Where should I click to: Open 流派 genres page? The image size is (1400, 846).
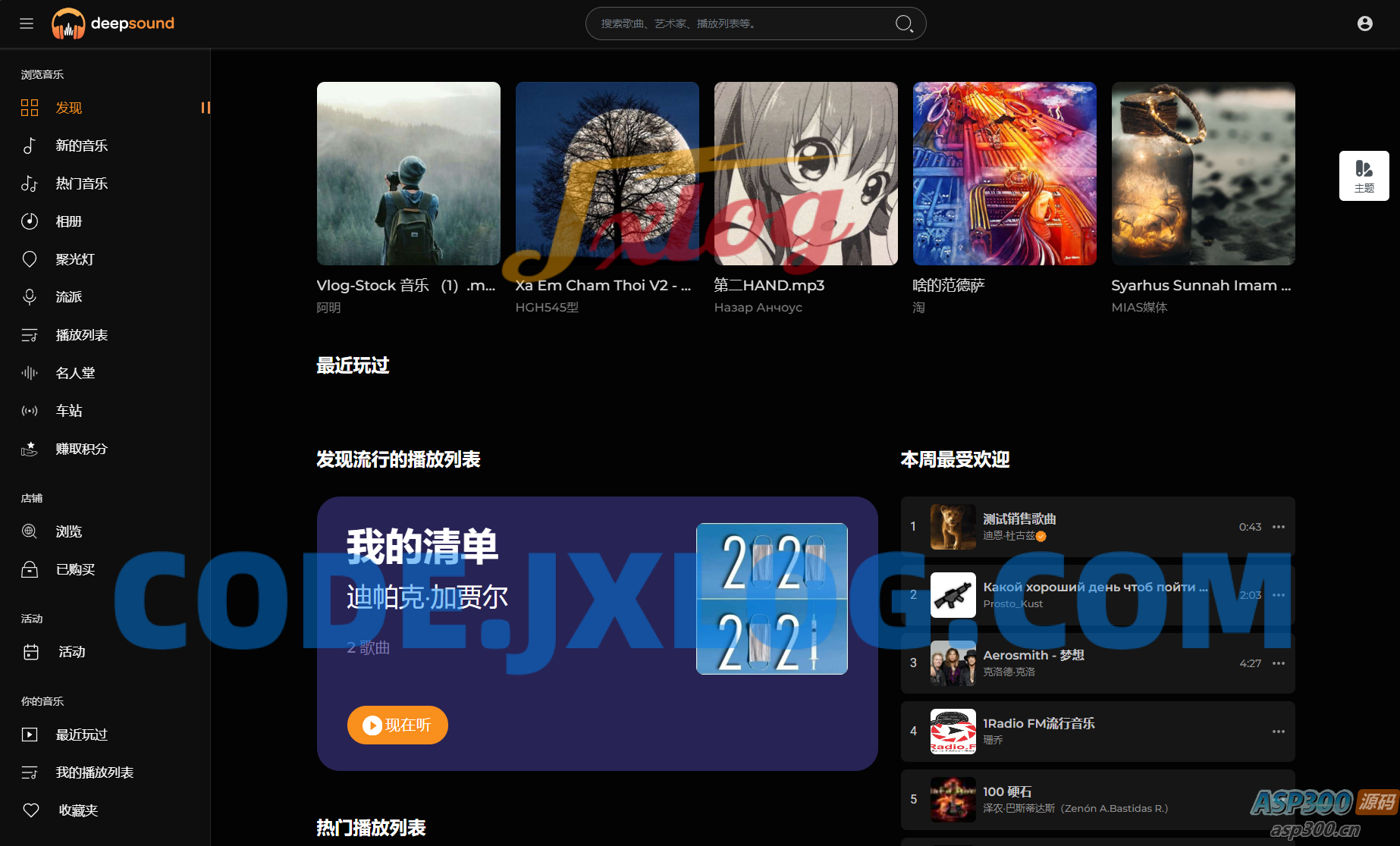coord(68,297)
